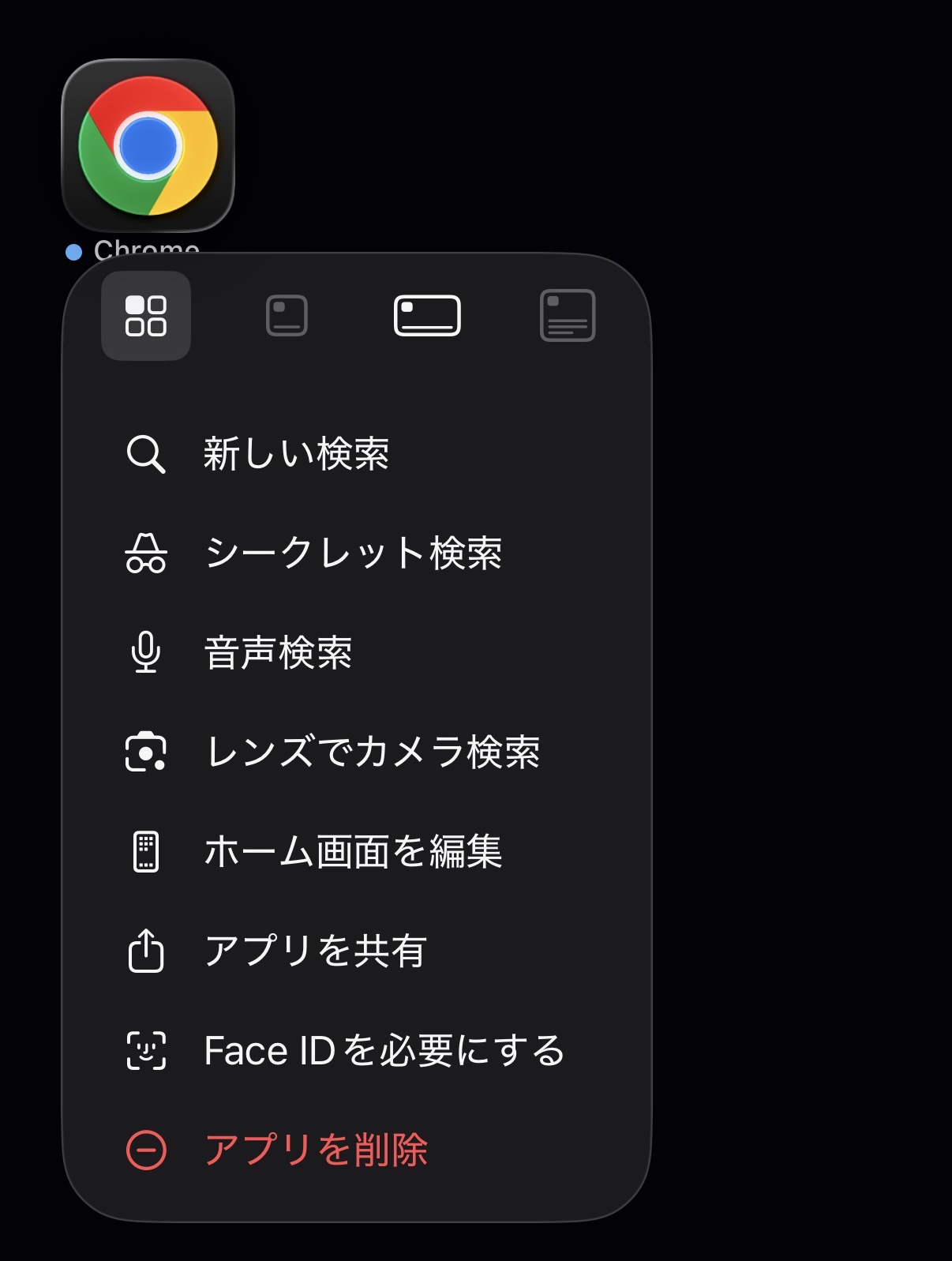Start a voice search (音声検索)

pos(278,653)
